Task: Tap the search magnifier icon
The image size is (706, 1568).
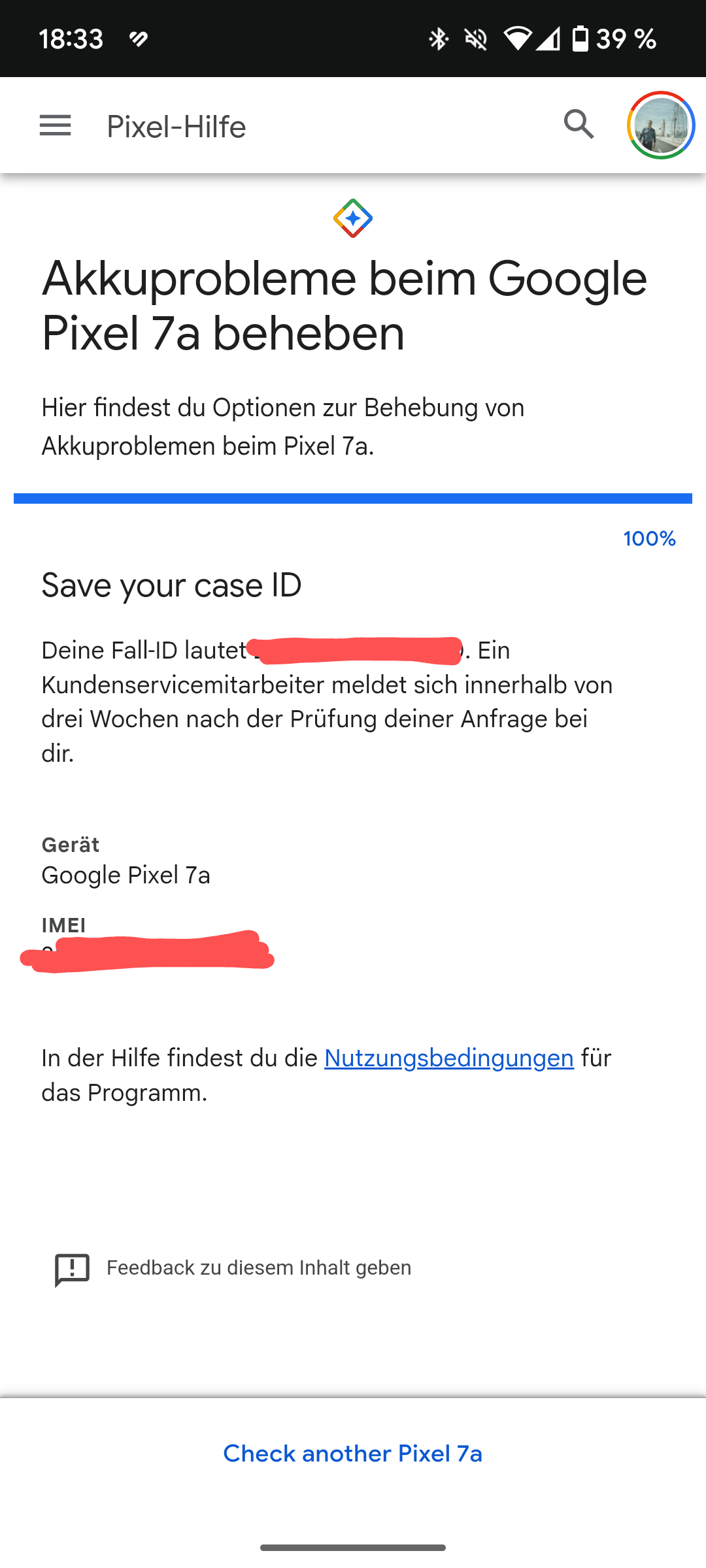Action: (x=579, y=125)
